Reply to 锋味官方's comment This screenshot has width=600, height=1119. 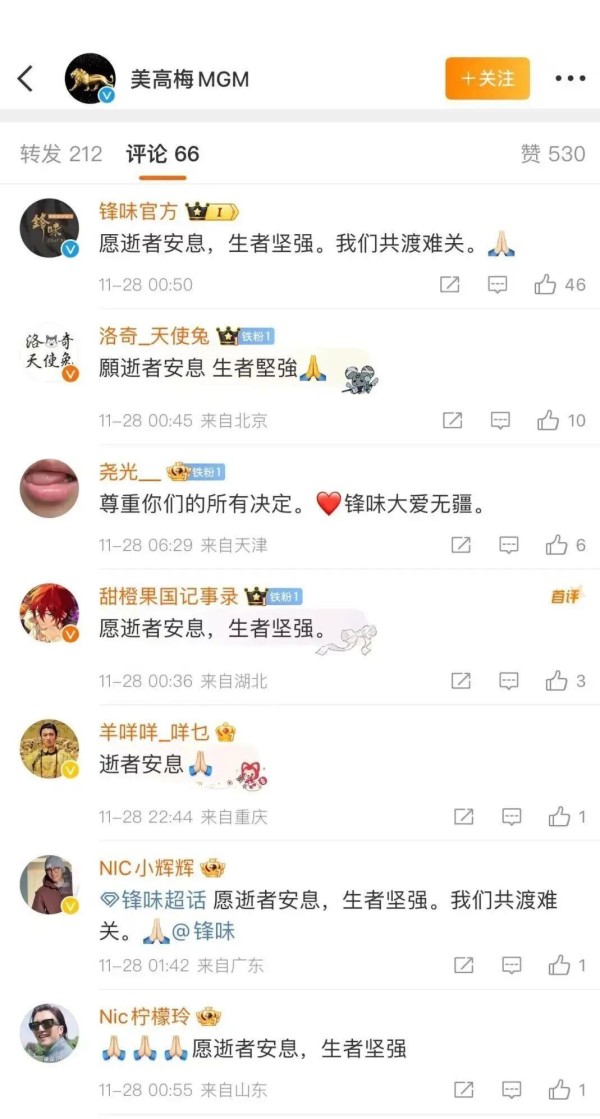coord(497,285)
